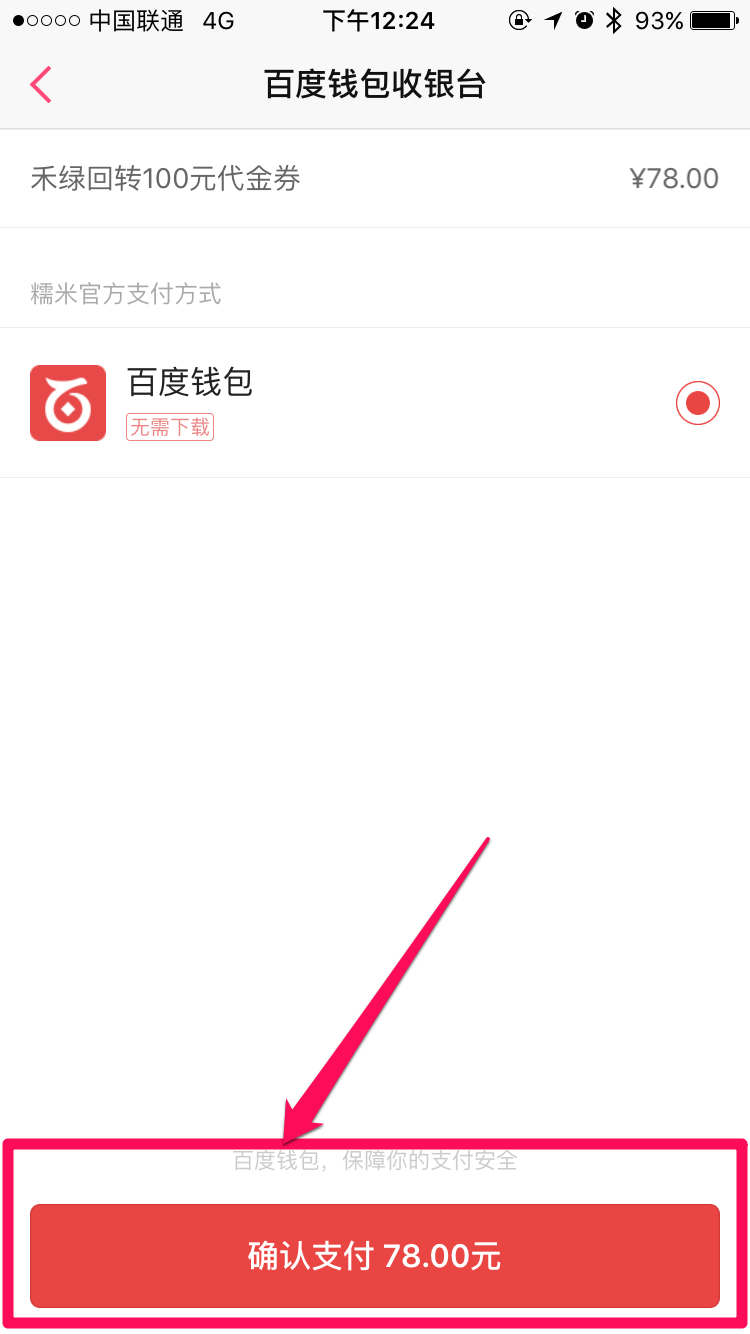Select the 百度钱包 radio button
This screenshot has height=1334, width=750.
(x=697, y=403)
